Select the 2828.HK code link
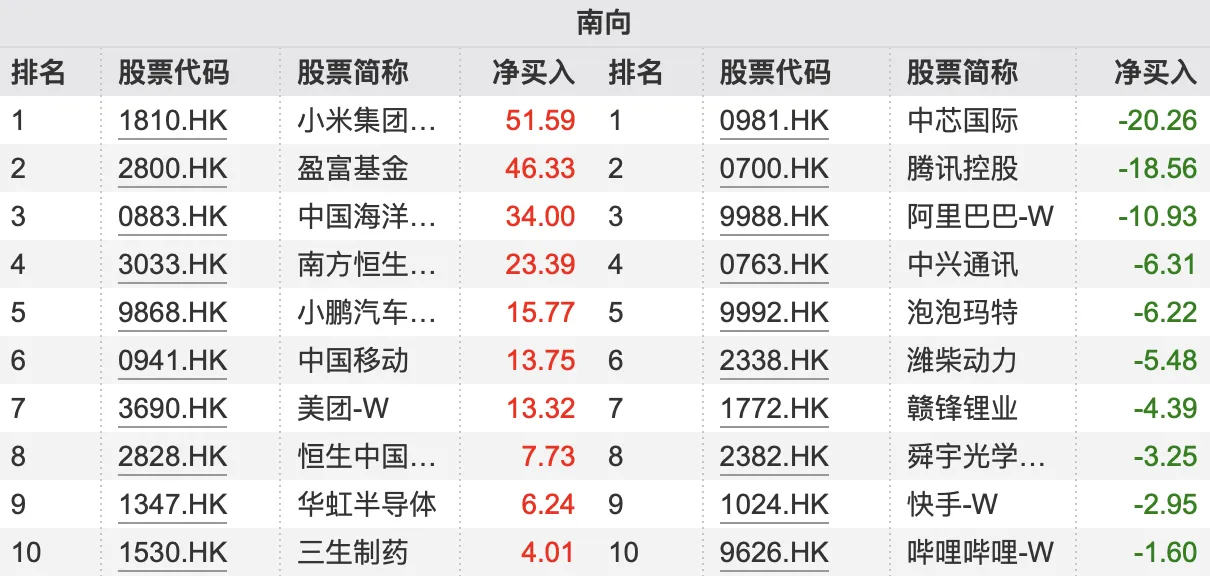This screenshot has height=576, width=1210. 173,456
